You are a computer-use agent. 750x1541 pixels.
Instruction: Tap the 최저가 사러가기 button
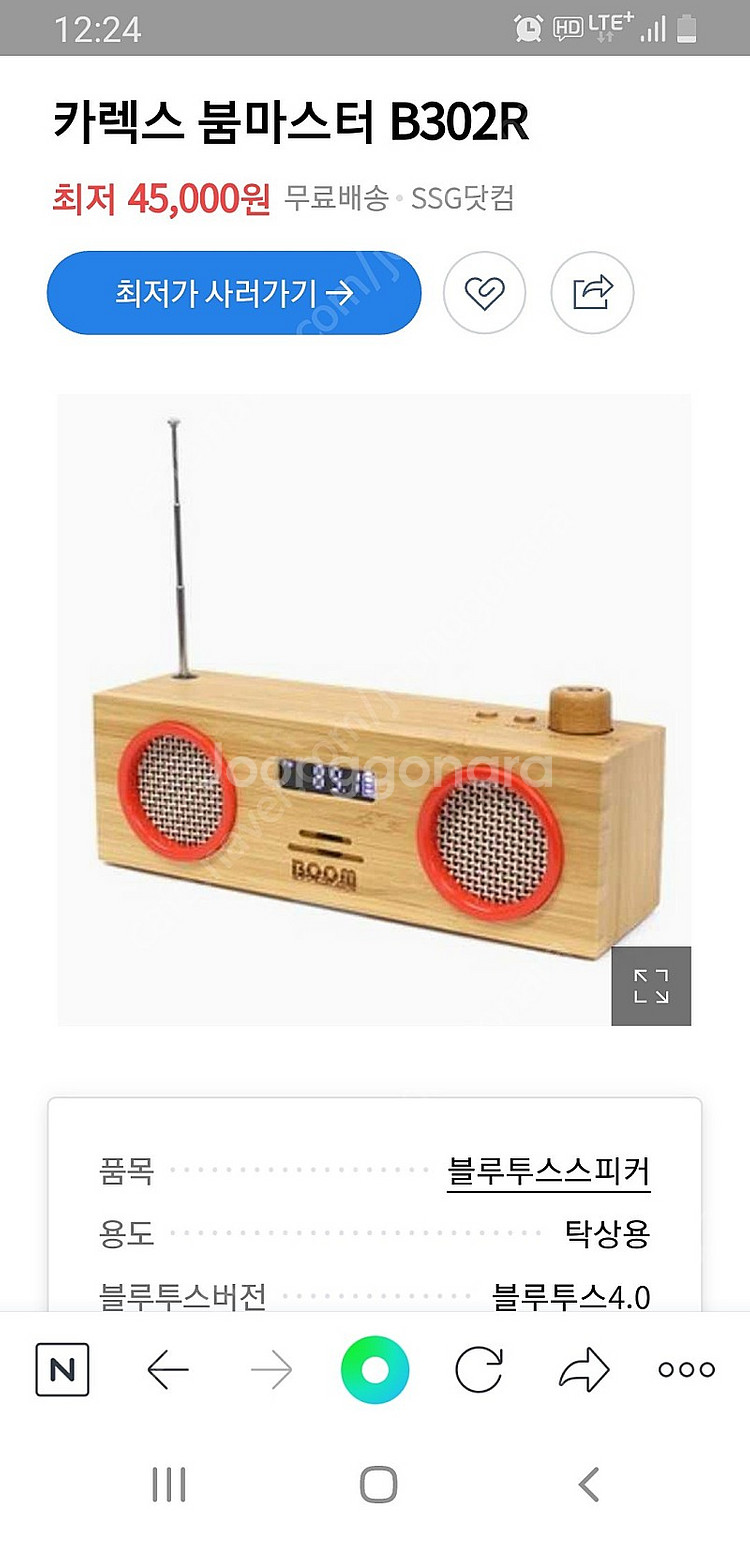[x=234, y=293]
